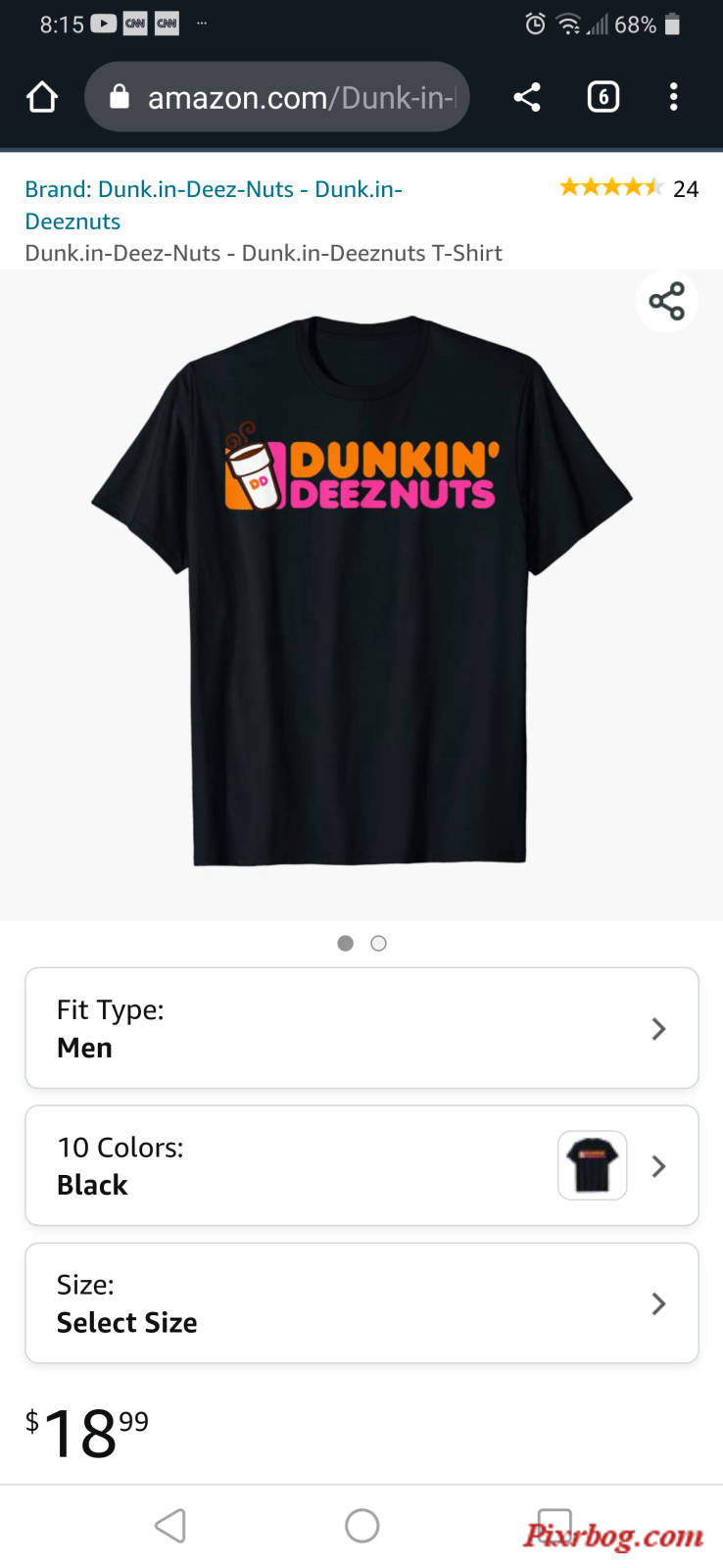
Task: Jump to the second product image dot
Action: pyautogui.click(x=378, y=943)
